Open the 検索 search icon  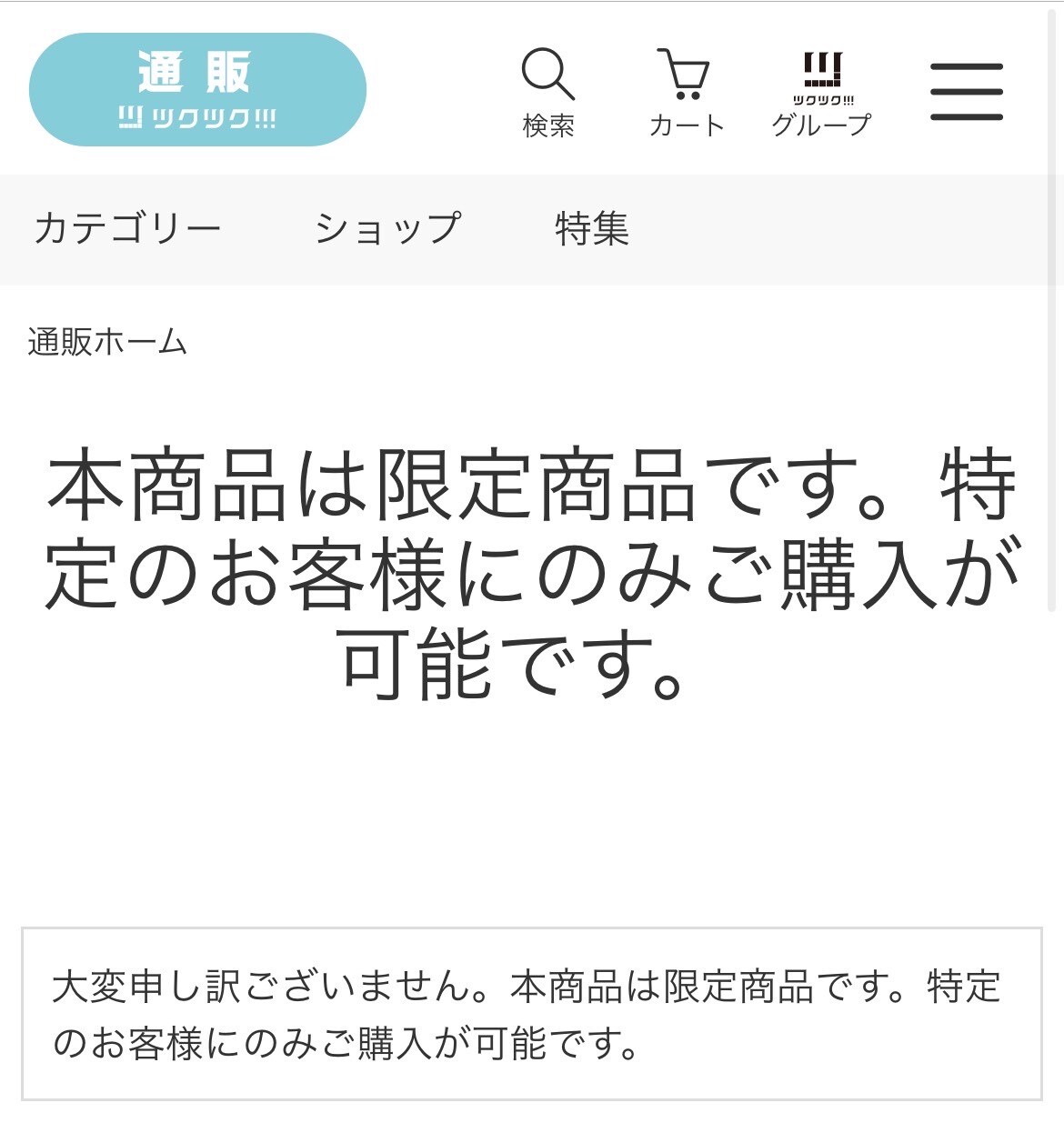(x=547, y=91)
